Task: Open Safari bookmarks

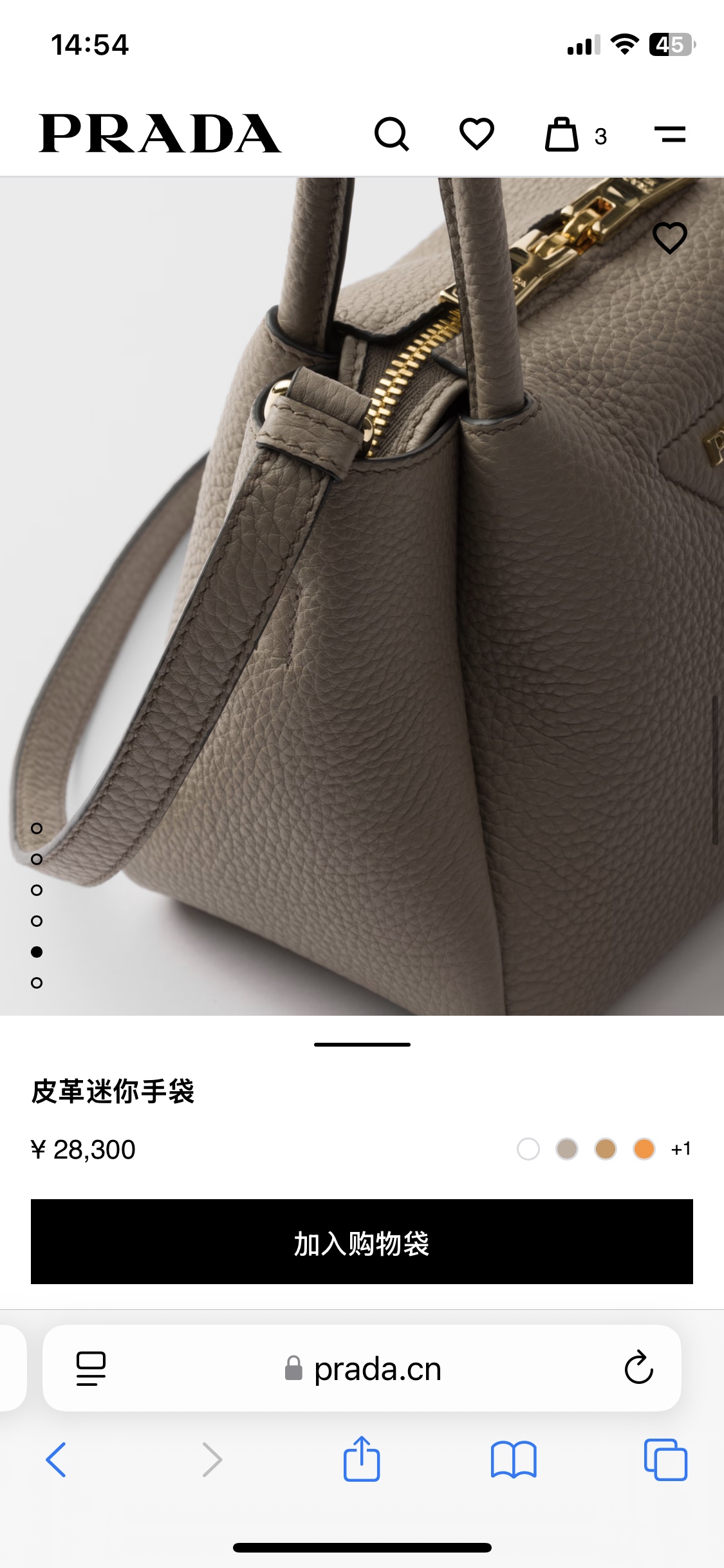Action: (x=514, y=1460)
